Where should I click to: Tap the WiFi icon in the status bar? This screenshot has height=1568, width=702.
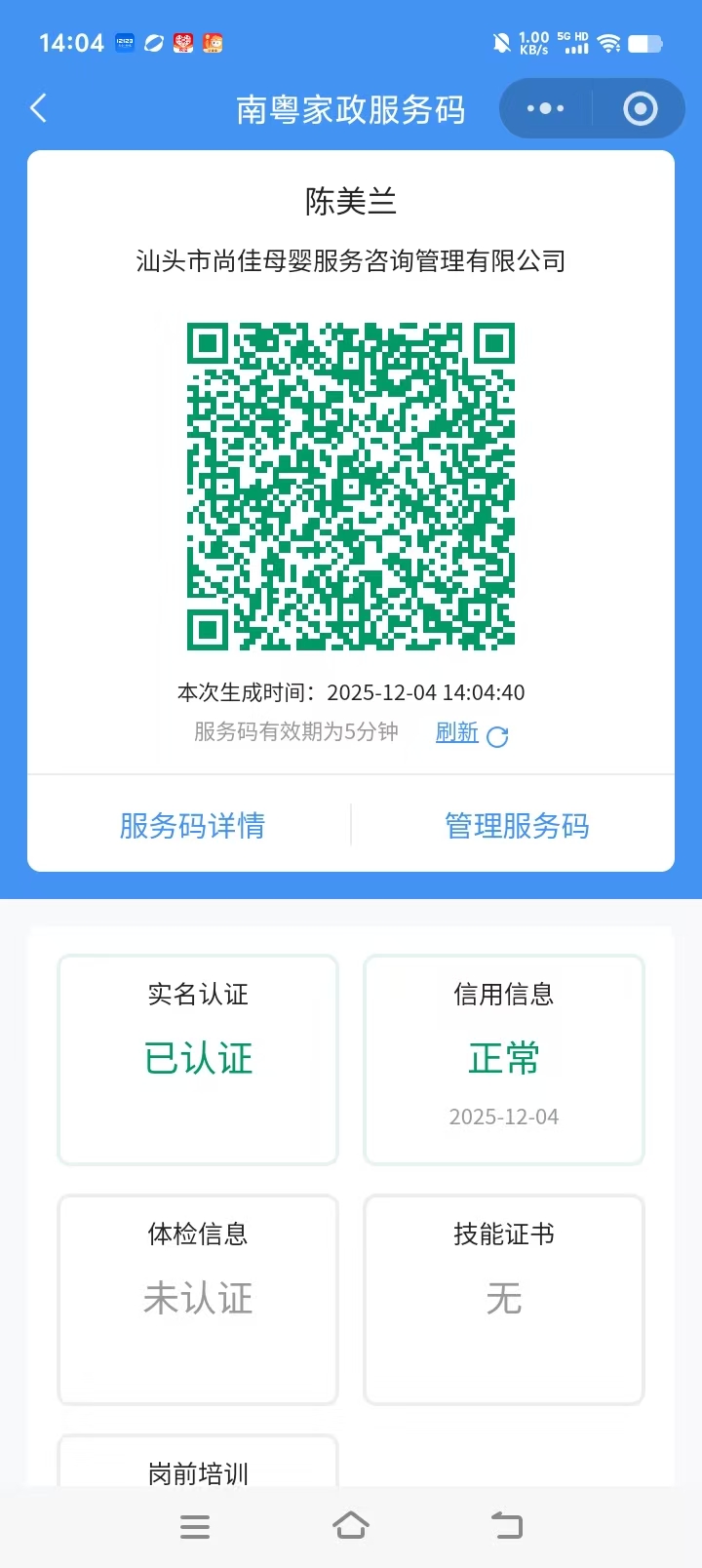point(608,42)
